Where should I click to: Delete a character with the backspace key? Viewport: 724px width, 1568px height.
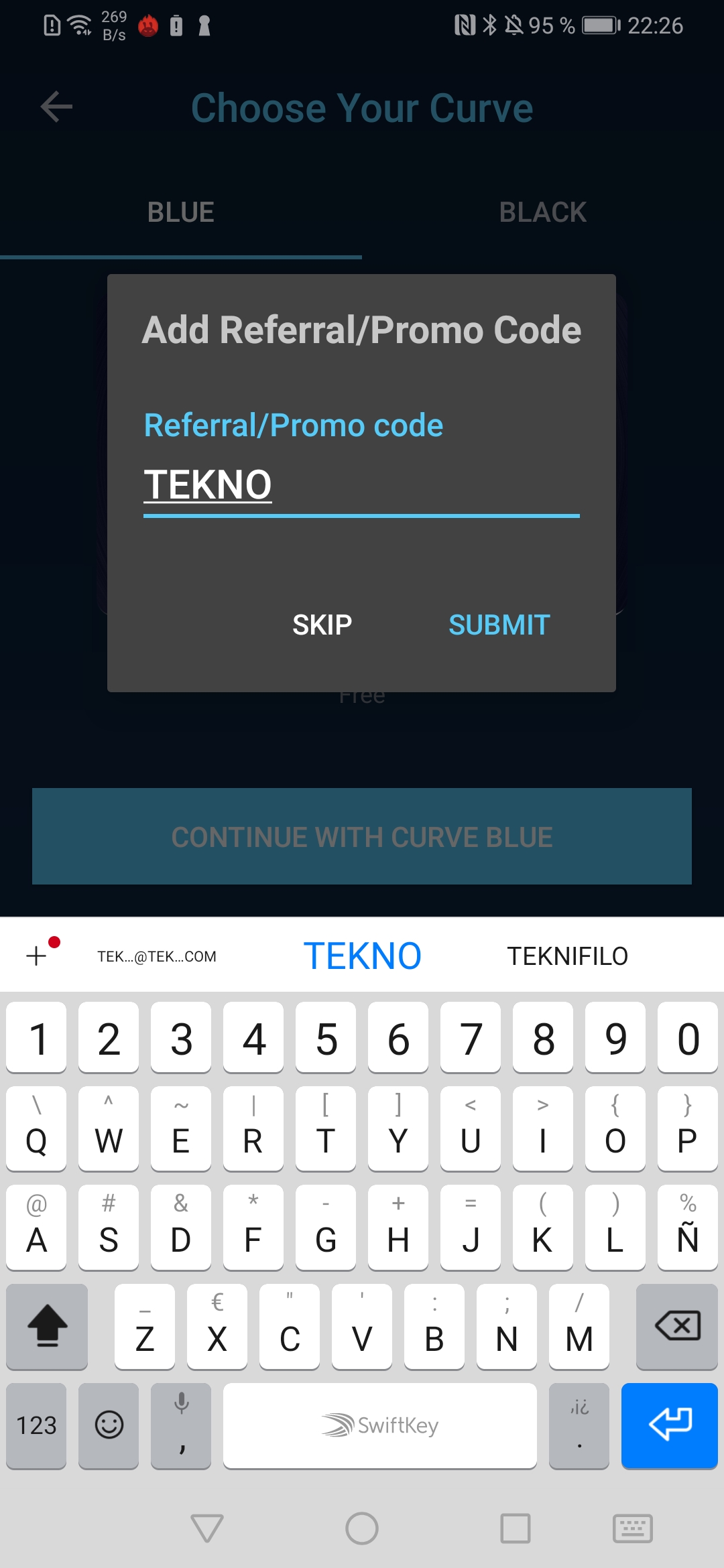[x=677, y=1326]
